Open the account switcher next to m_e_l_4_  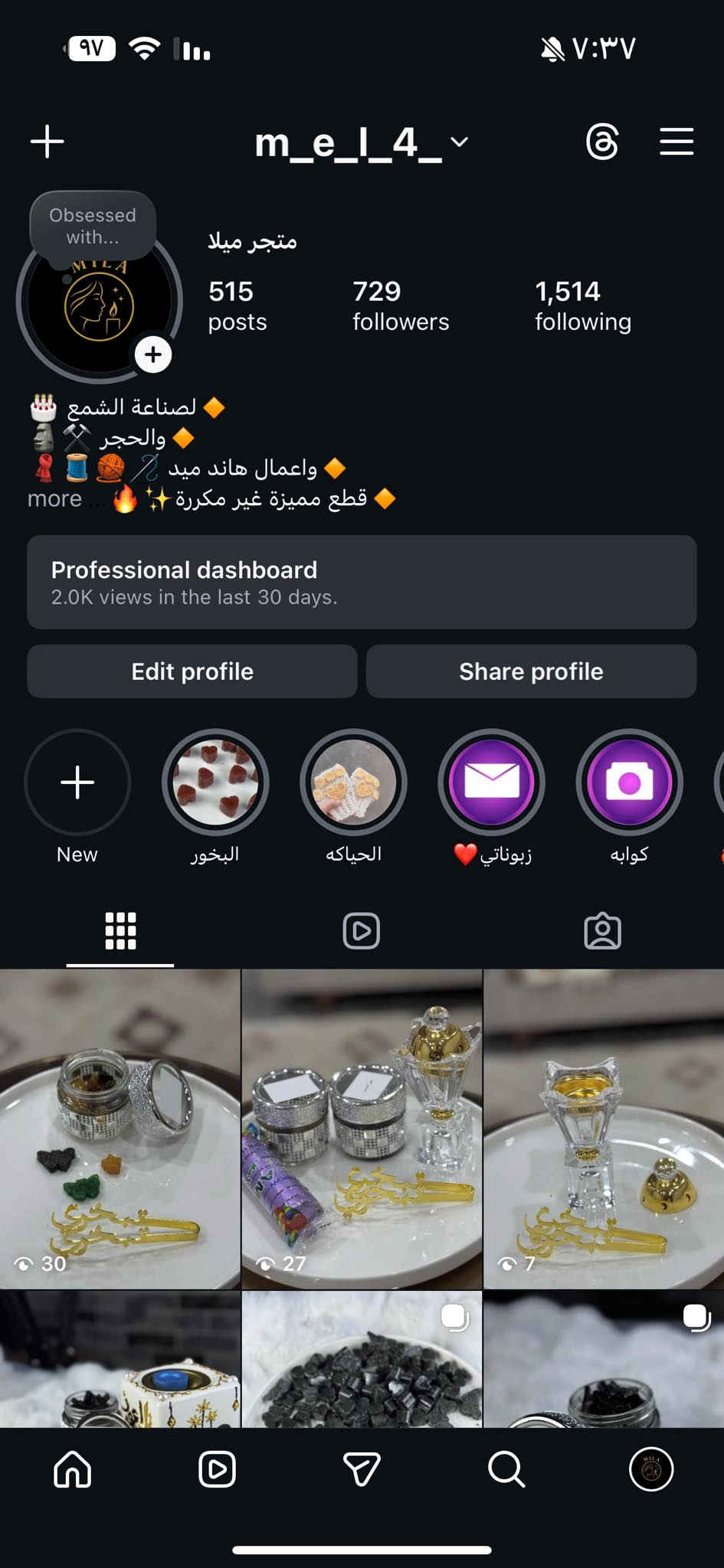[460, 142]
